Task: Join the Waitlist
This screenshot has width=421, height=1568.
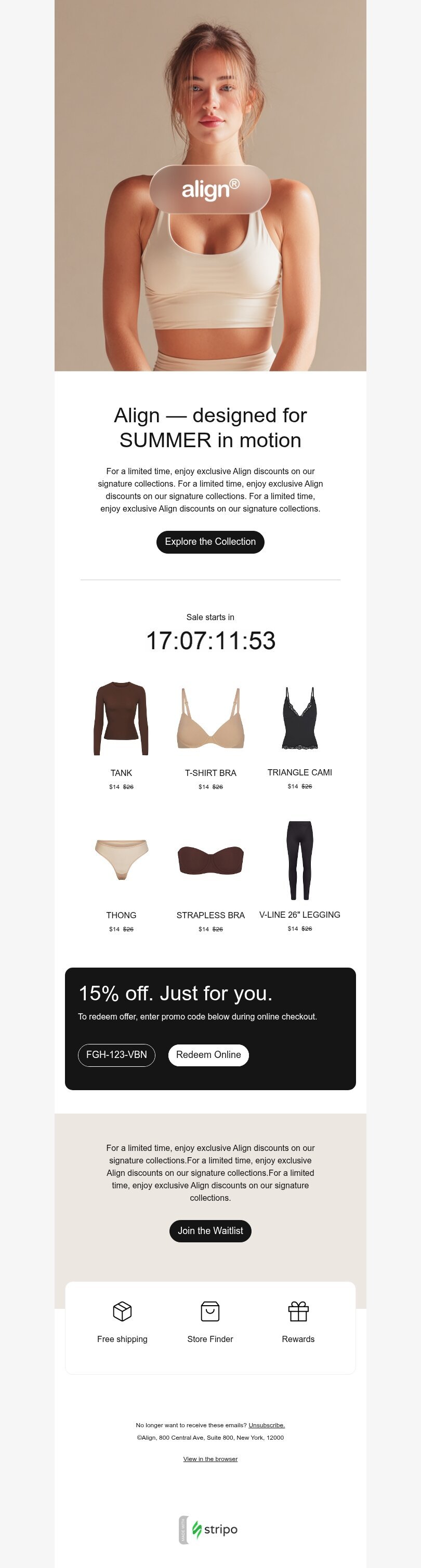Action: tap(210, 1231)
